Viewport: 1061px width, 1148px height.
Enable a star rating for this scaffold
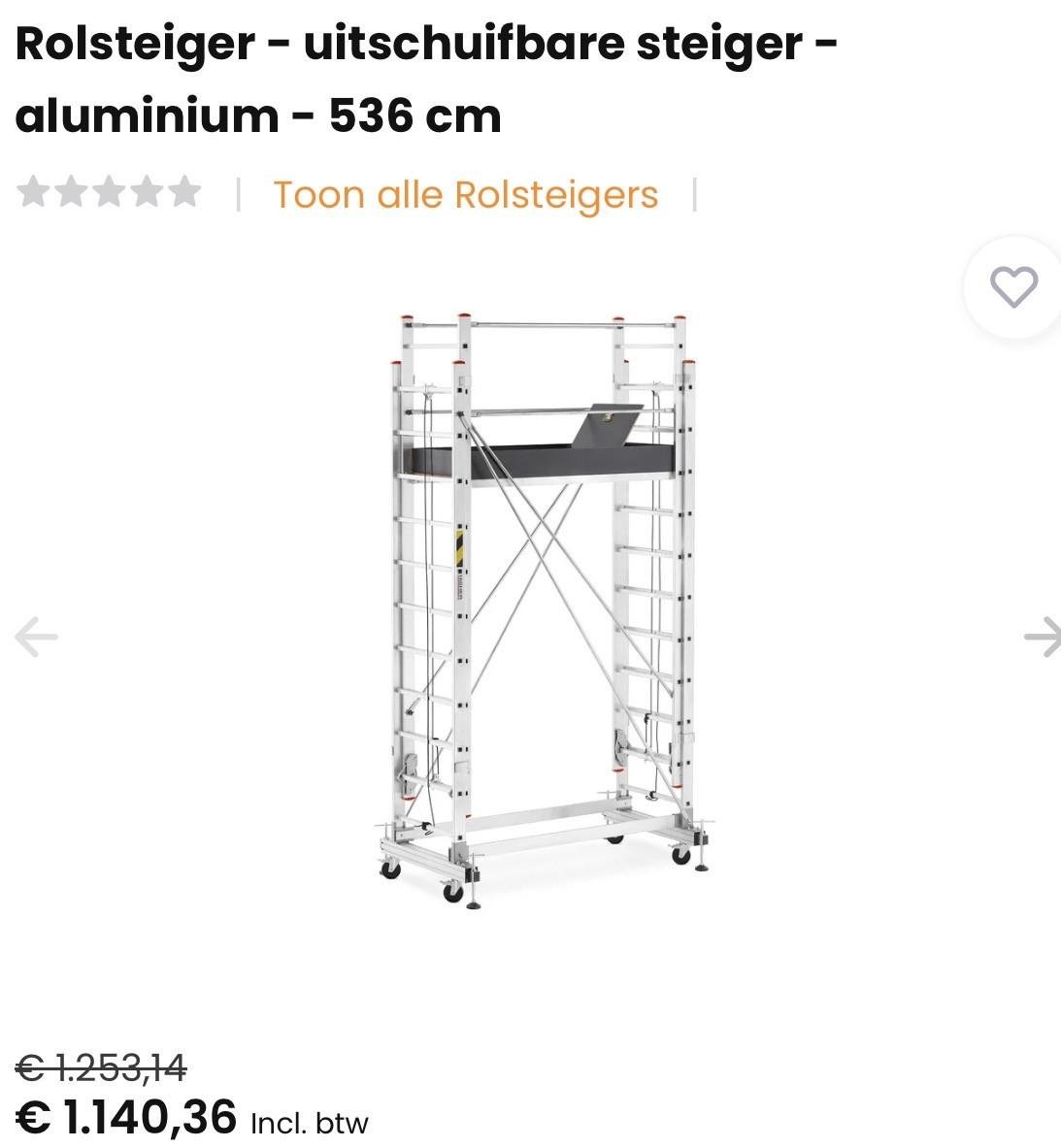[x=112, y=193]
